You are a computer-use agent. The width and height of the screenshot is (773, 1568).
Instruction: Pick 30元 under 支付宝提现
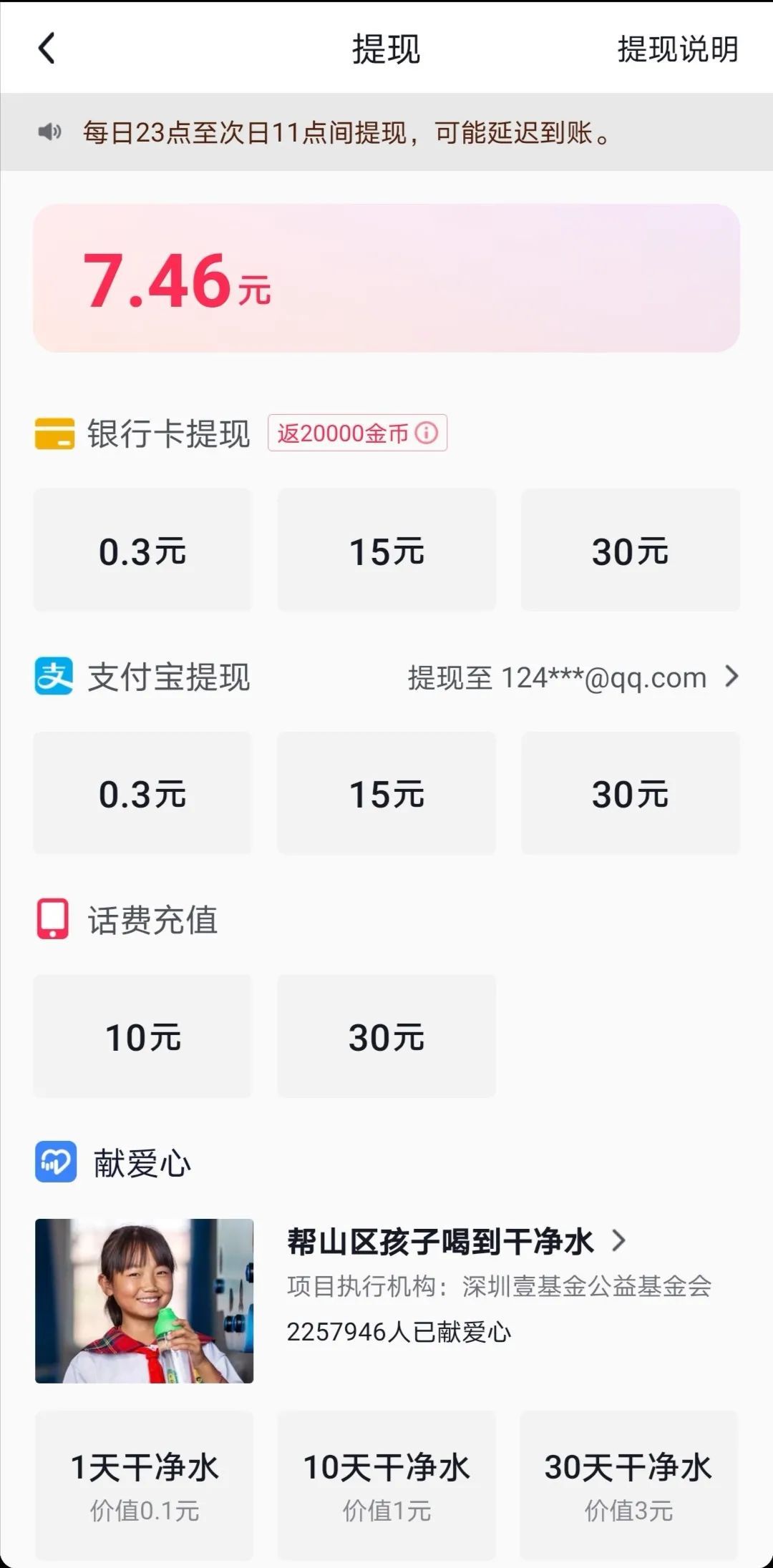(x=630, y=793)
